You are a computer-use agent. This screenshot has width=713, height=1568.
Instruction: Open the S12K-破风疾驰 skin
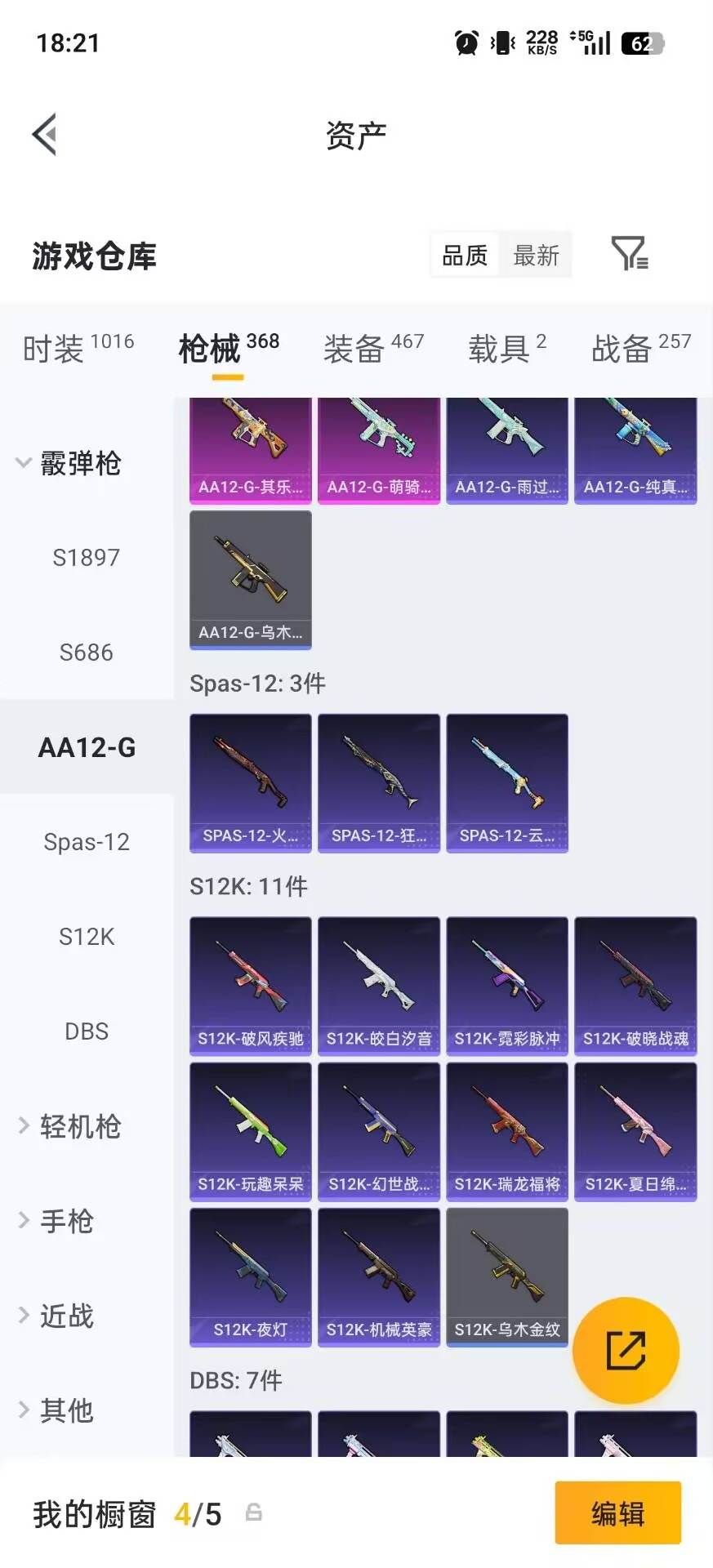pyautogui.click(x=251, y=986)
